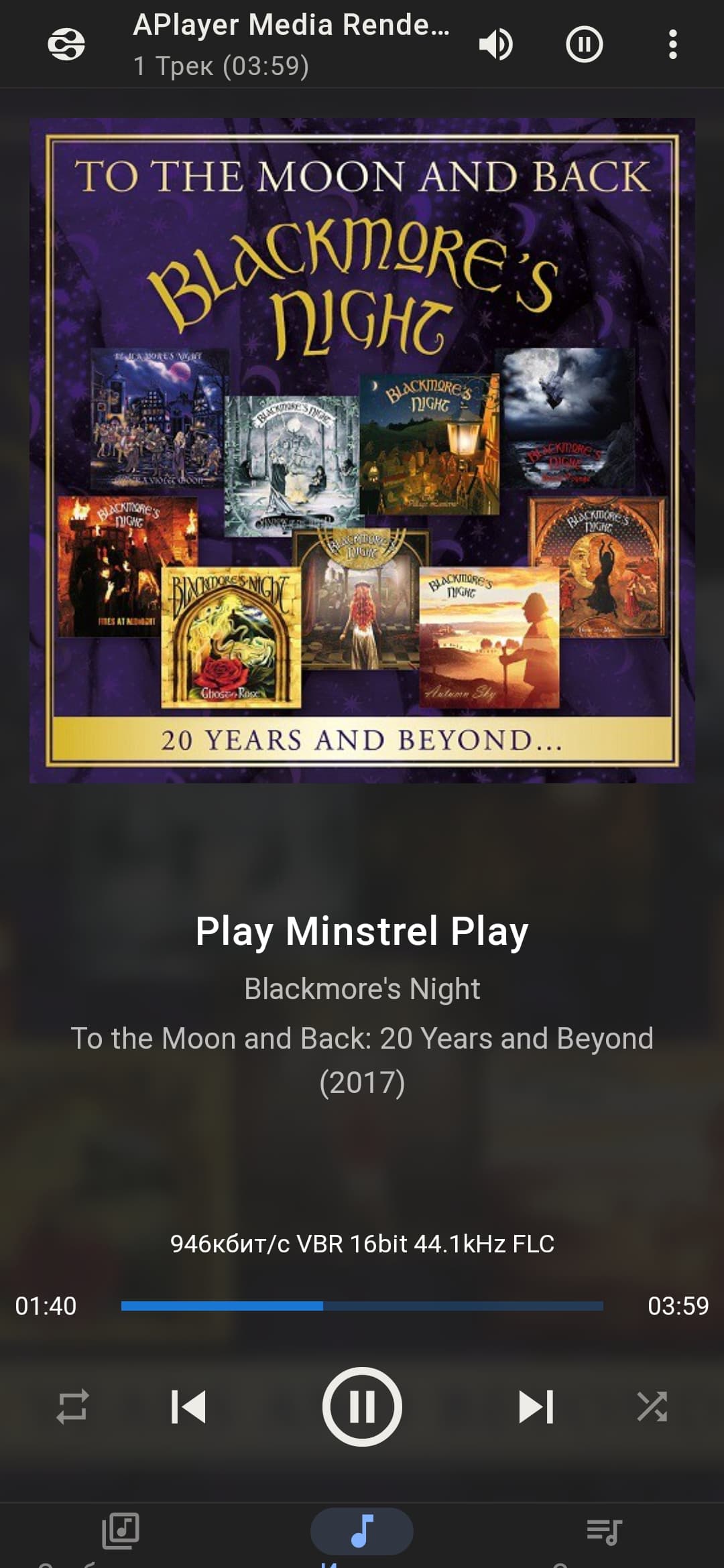Pause with the large center button
The image size is (724, 1568).
click(362, 1406)
